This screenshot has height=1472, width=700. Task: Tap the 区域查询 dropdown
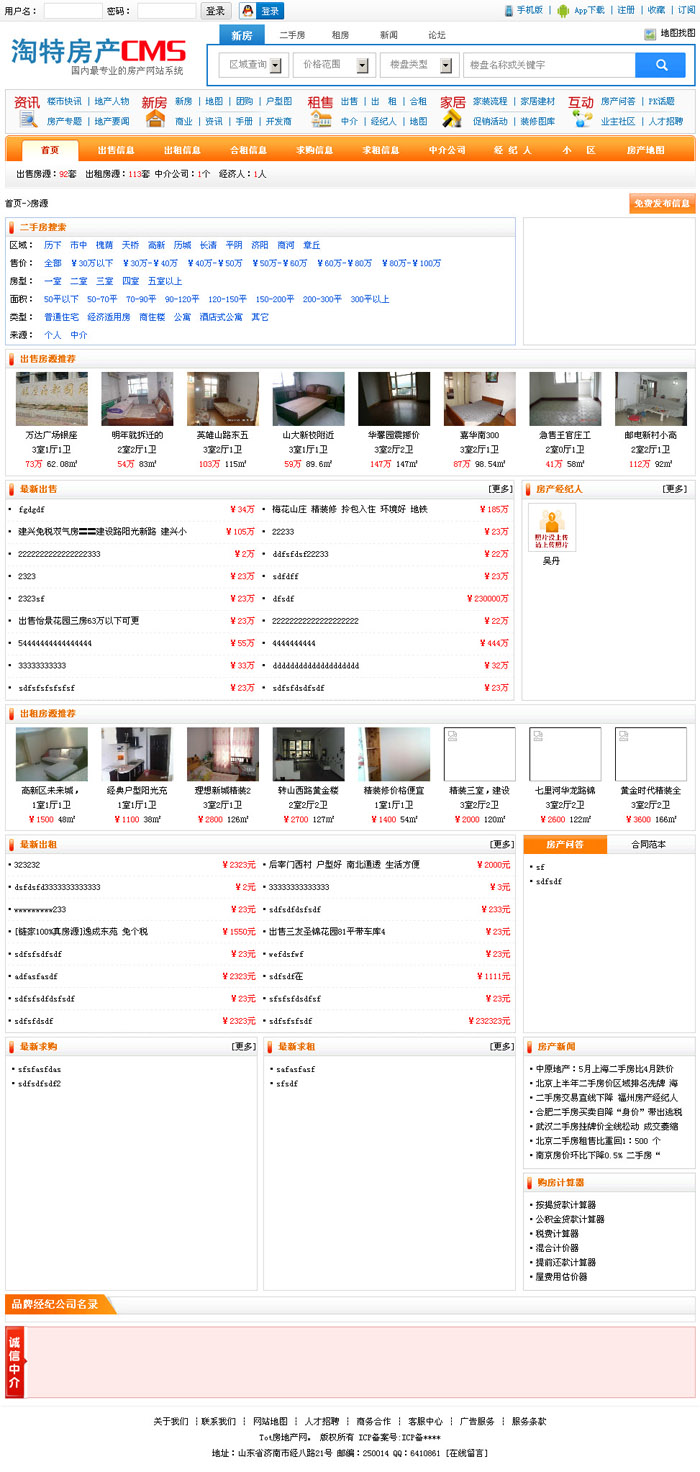pyautogui.click(x=251, y=65)
